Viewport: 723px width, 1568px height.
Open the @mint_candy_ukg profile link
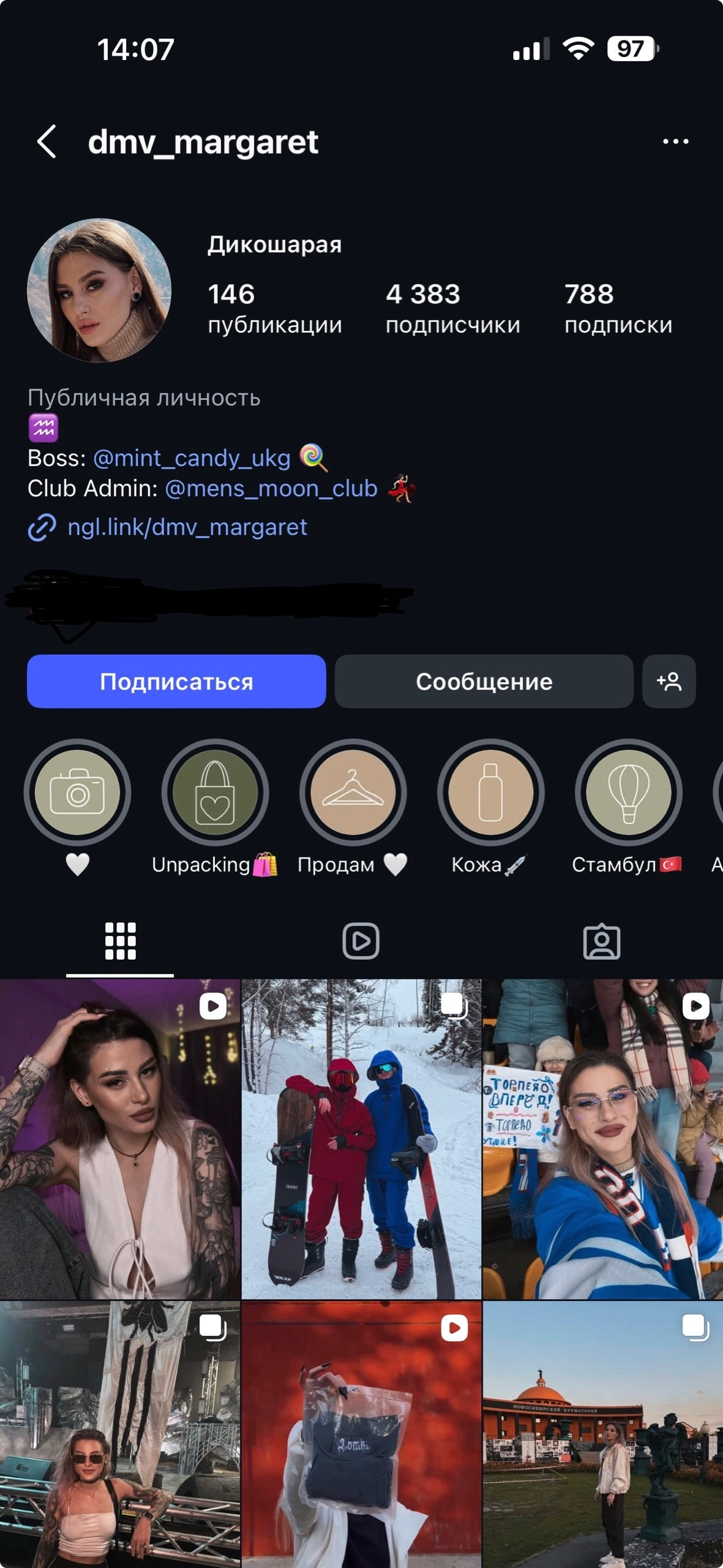click(x=192, y=458)
